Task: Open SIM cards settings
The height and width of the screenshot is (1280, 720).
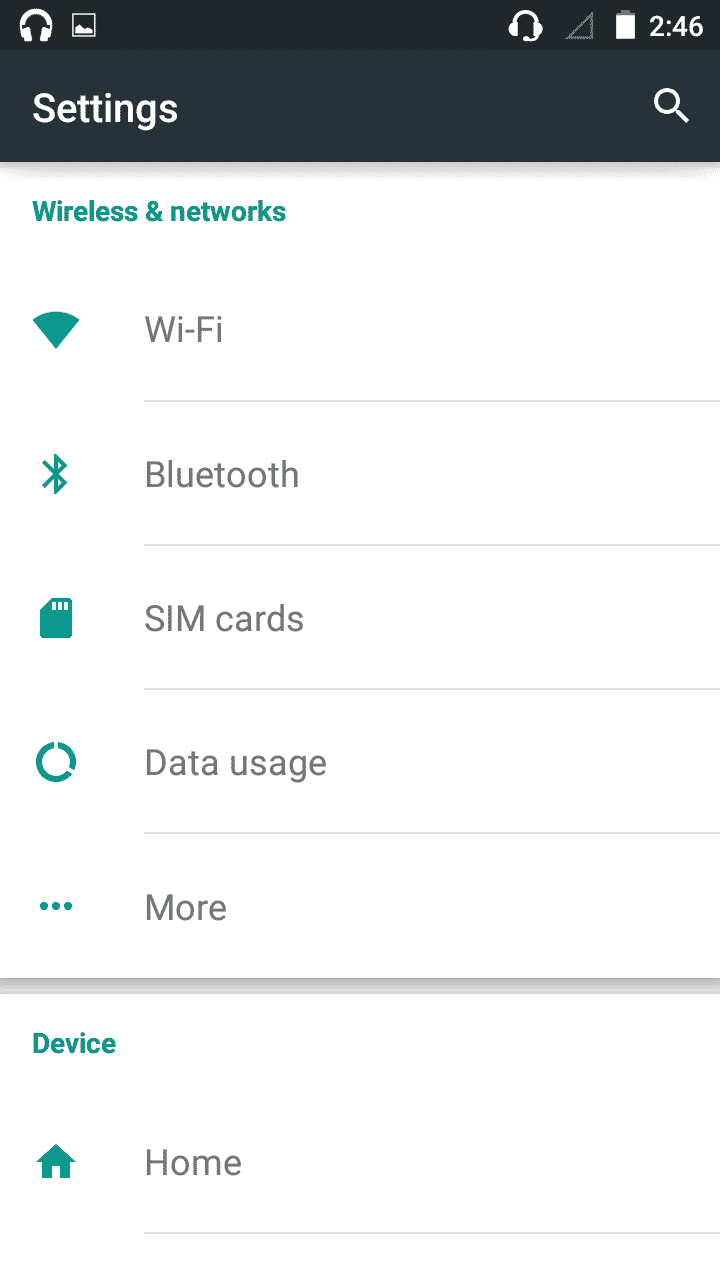Action: pos(360,618)
